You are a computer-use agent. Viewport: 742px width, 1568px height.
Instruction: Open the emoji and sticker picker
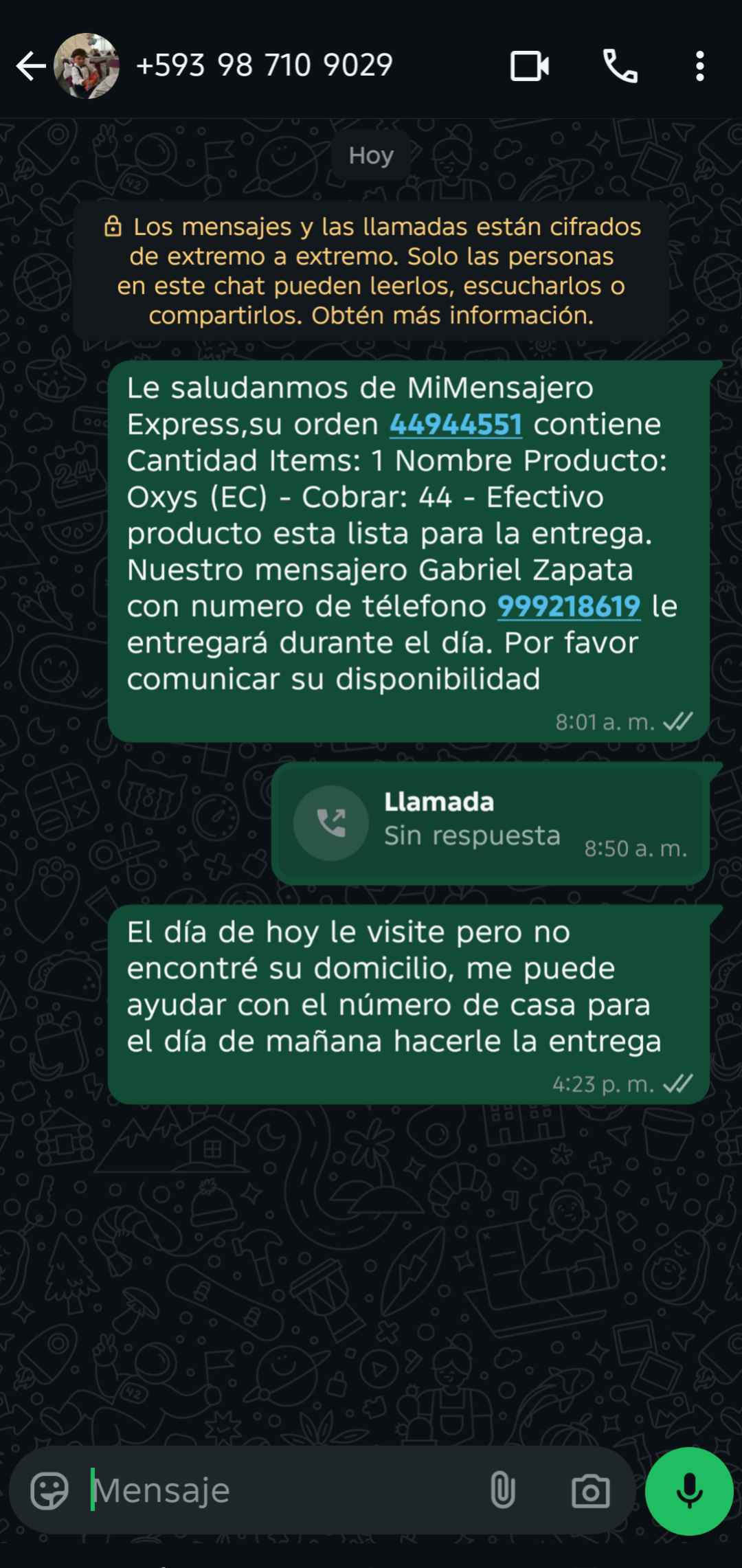tap(49, 1490)
